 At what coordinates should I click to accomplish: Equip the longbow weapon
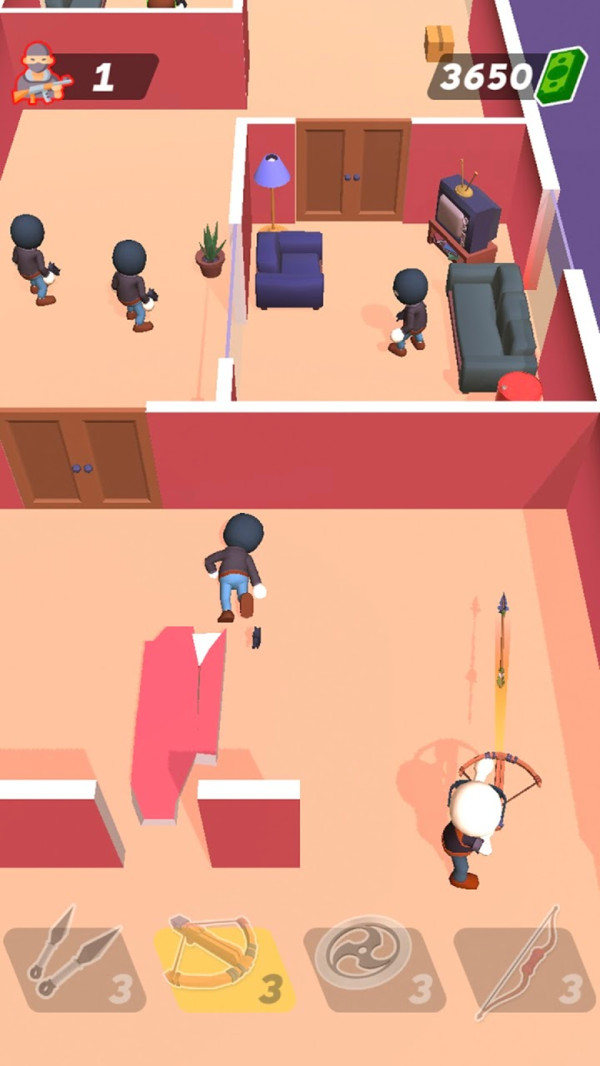[x=523, y=966]
